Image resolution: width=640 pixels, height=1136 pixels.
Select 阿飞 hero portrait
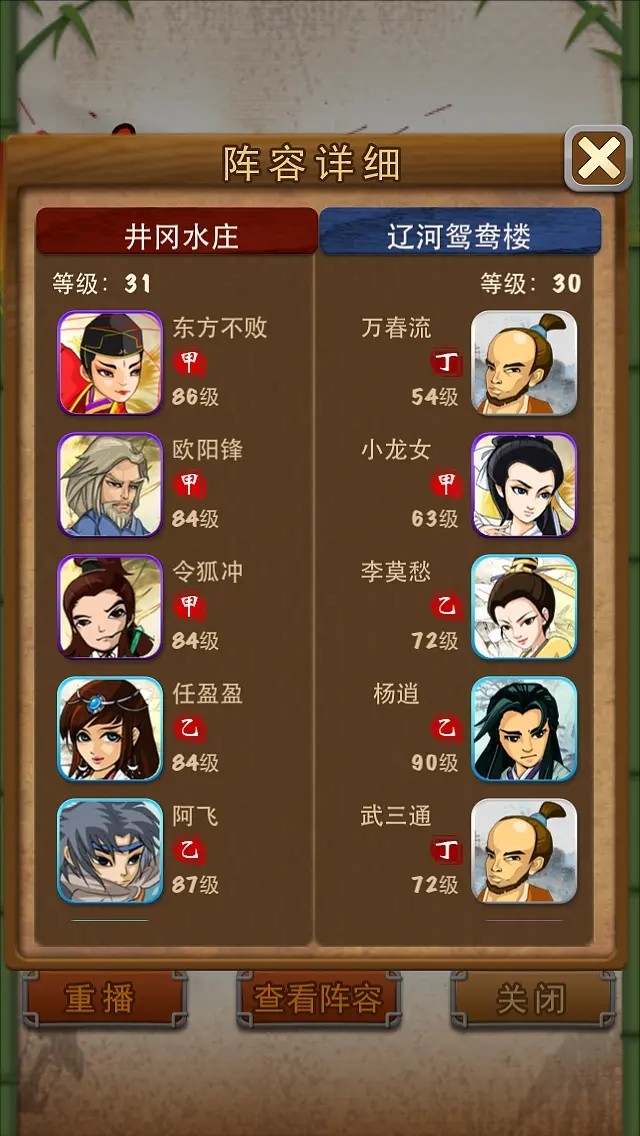point(110,851)
